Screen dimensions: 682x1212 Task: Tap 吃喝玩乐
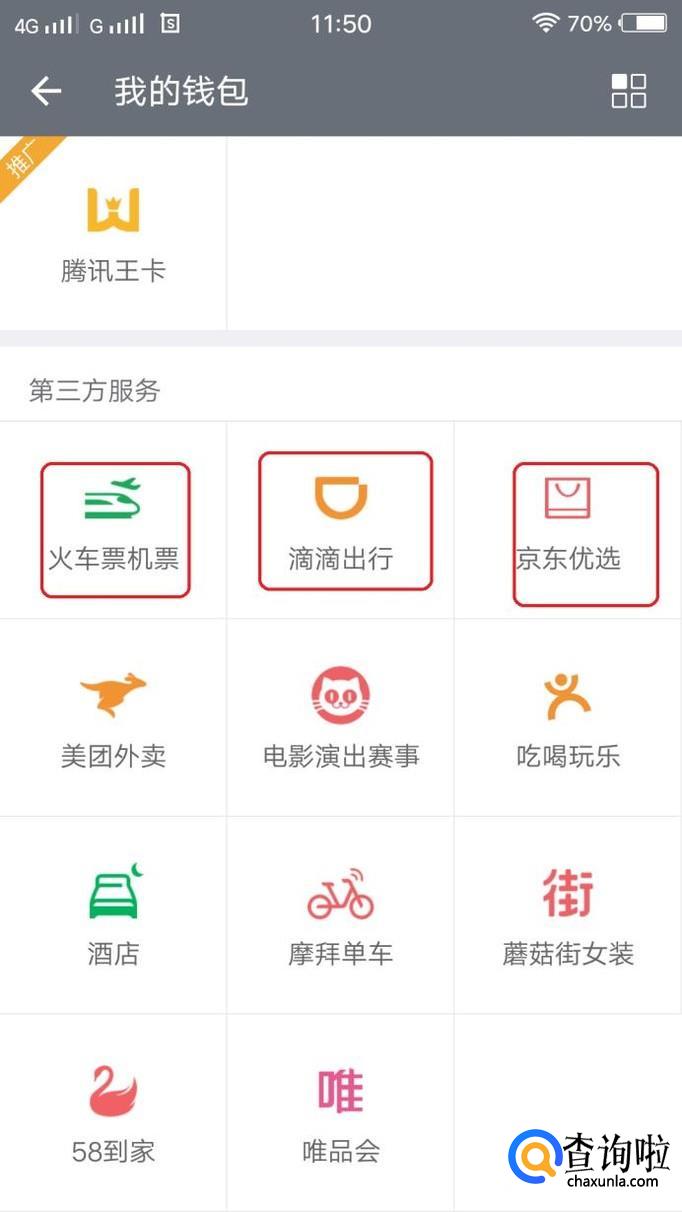[x=568, y=718]
